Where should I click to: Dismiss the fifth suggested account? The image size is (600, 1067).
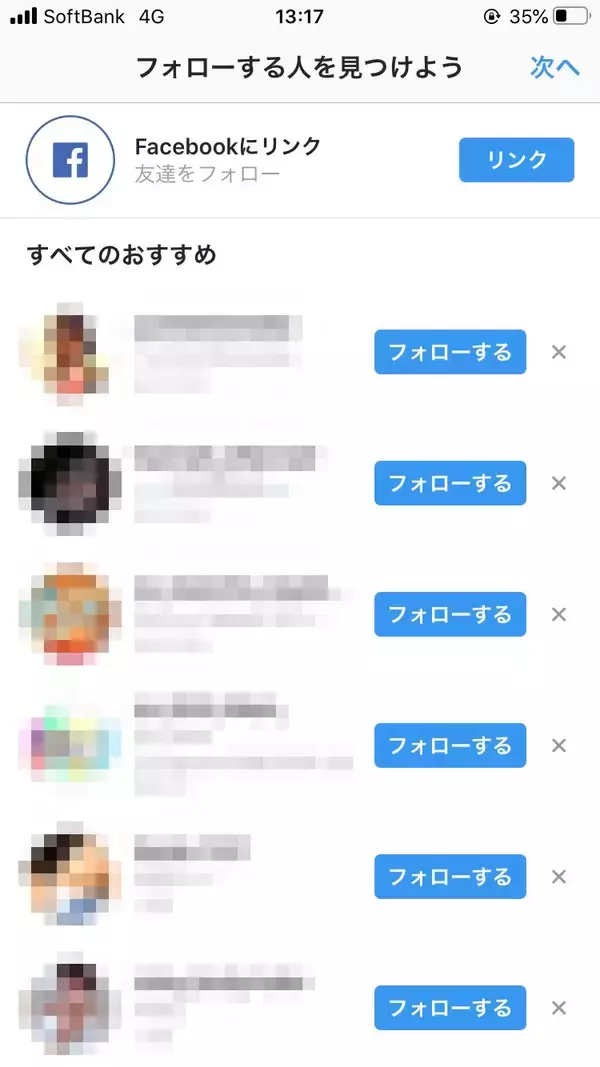pos(559,876)
